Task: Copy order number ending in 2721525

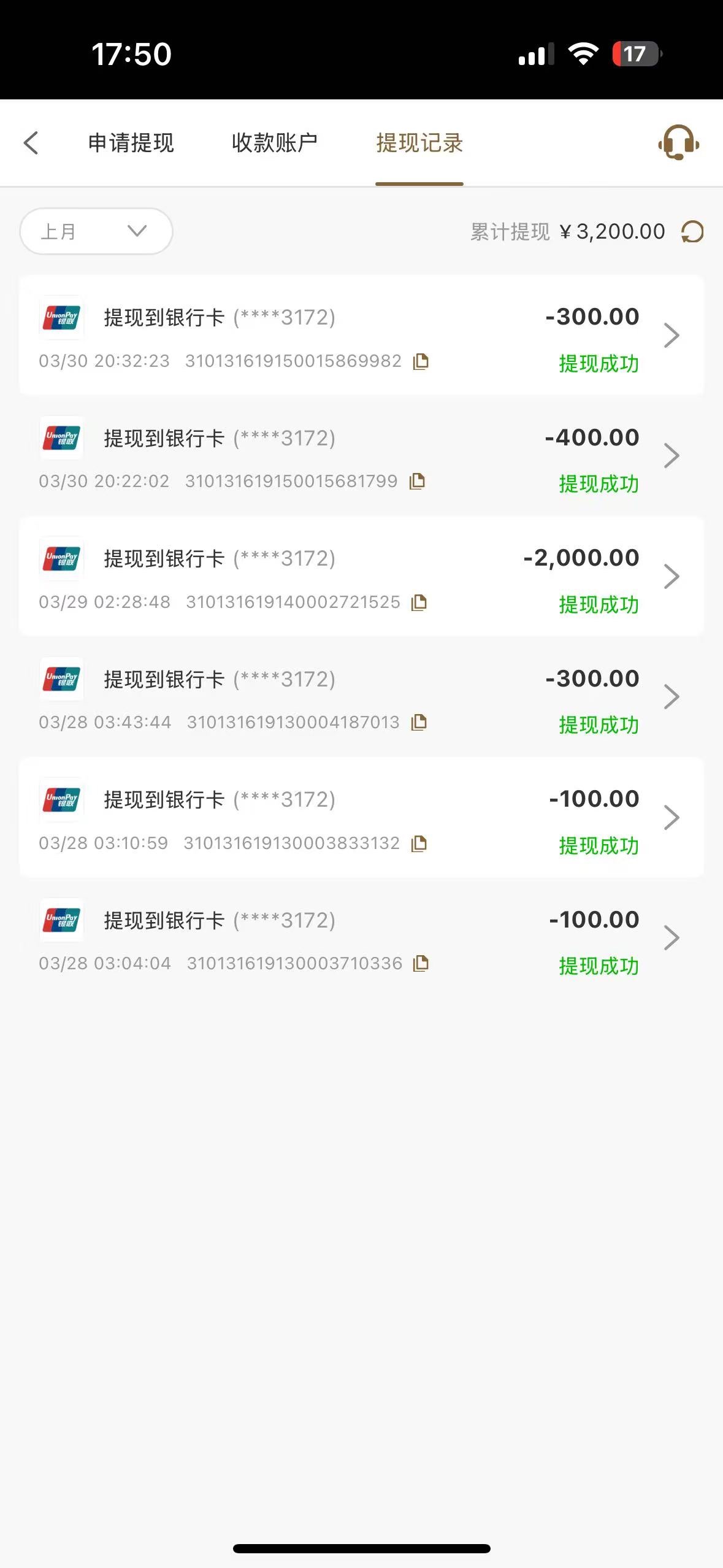Action: point(419,602)
